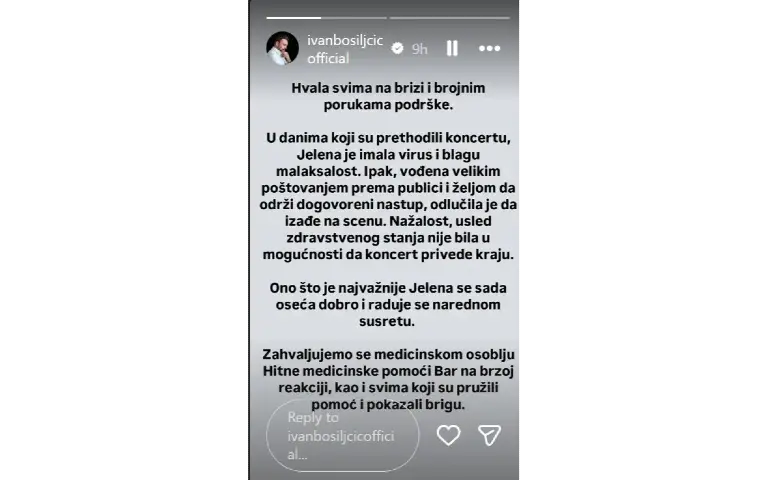Pause the story playback
Viewport: 768px width, 480px height.
click(x=452, y=48)
